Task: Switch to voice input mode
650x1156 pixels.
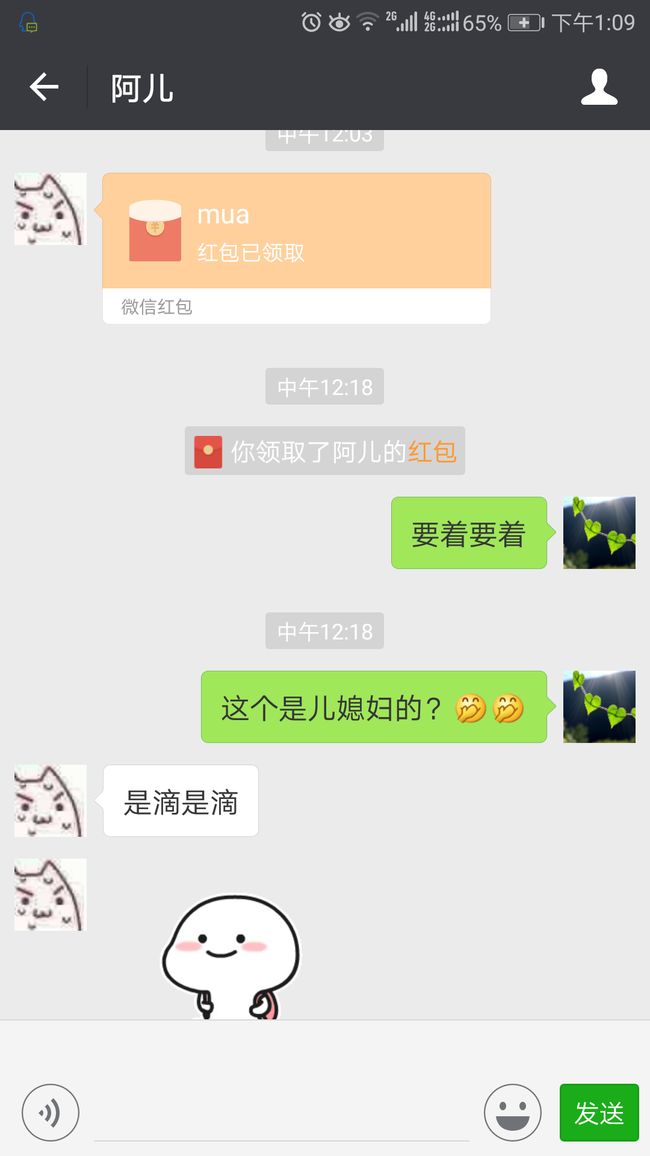Action: pyautogui.click(x=50, y=1112)
